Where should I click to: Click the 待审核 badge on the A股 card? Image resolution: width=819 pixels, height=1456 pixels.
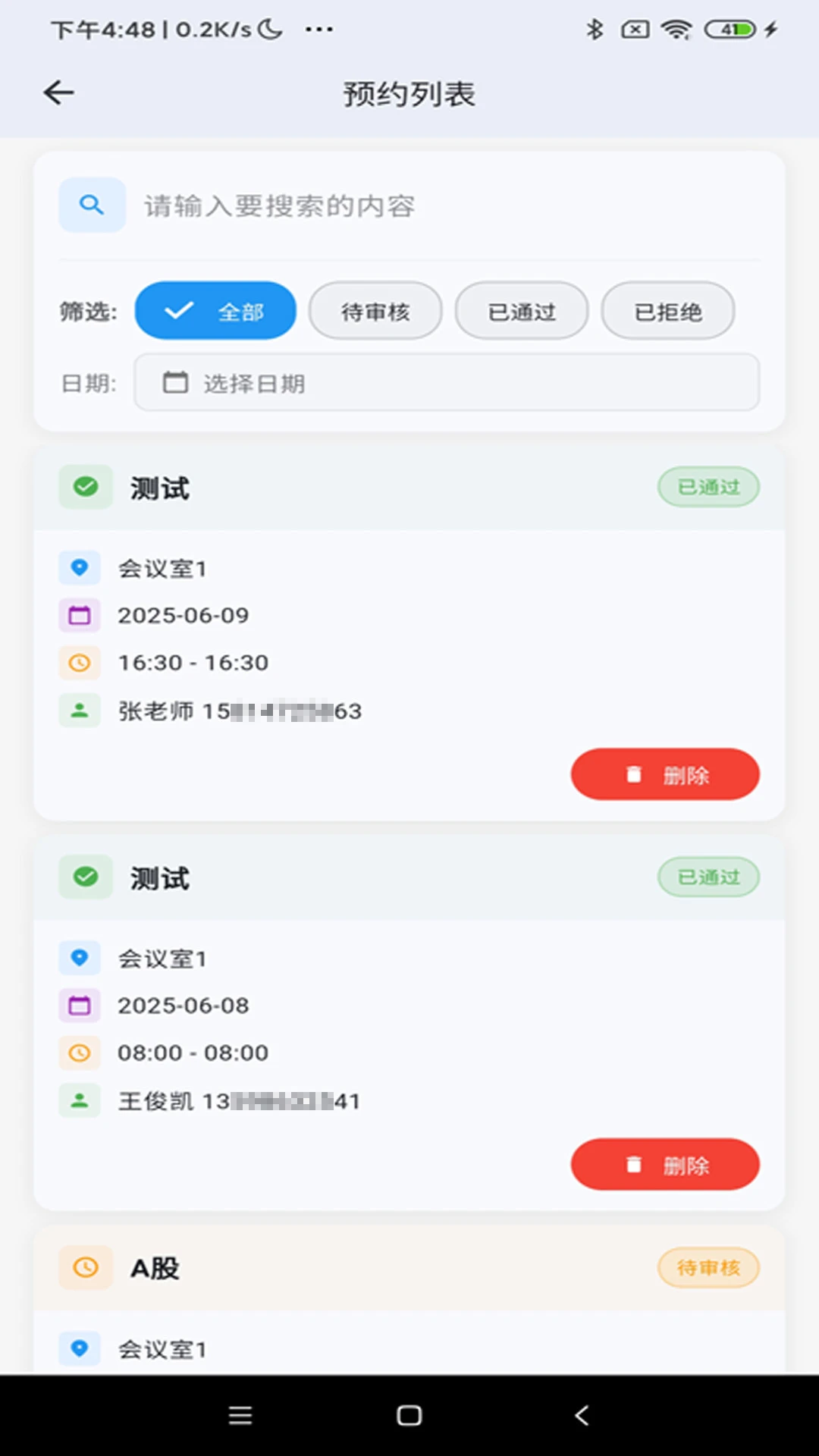(708, 1267)
